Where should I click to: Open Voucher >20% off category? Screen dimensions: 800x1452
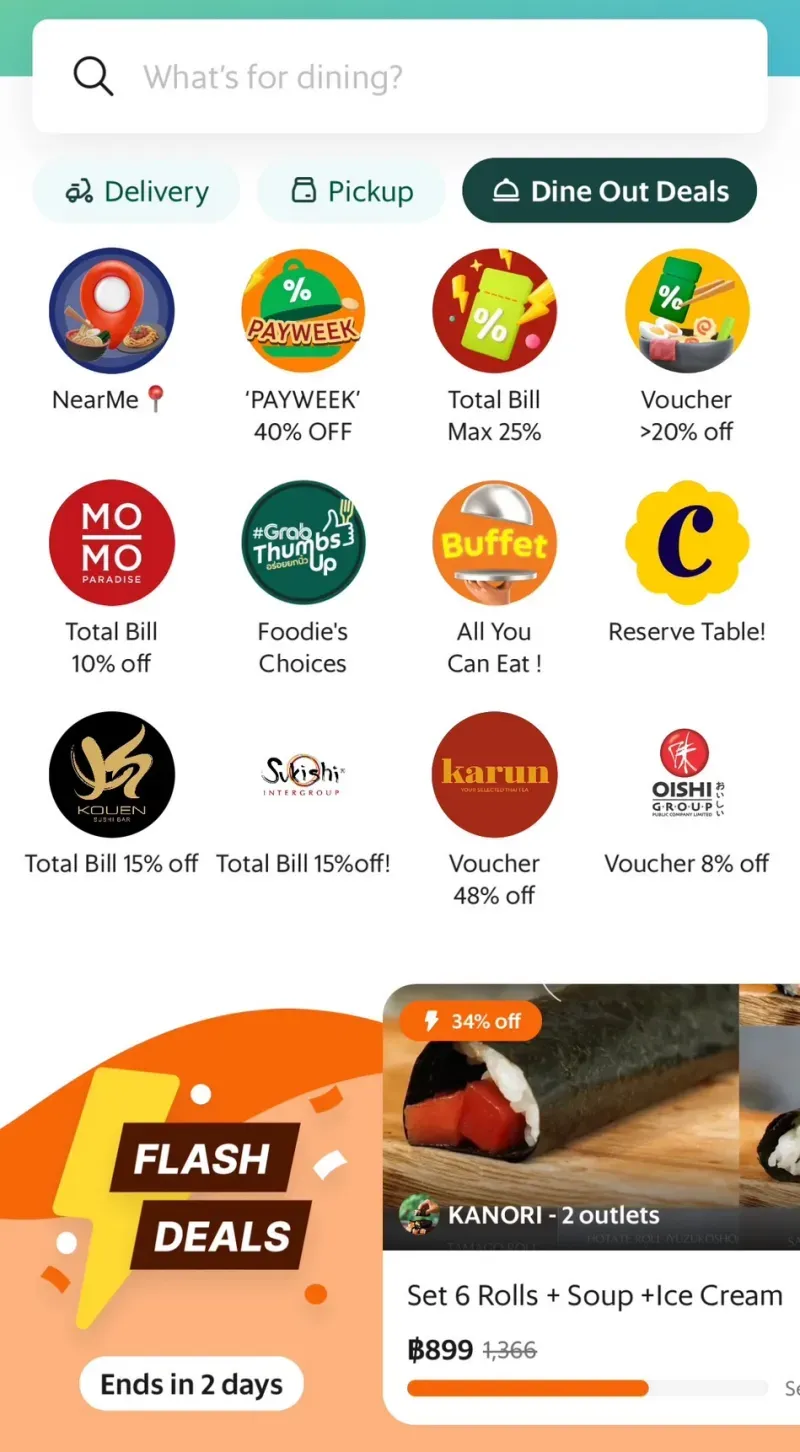(x=686, y=311)
